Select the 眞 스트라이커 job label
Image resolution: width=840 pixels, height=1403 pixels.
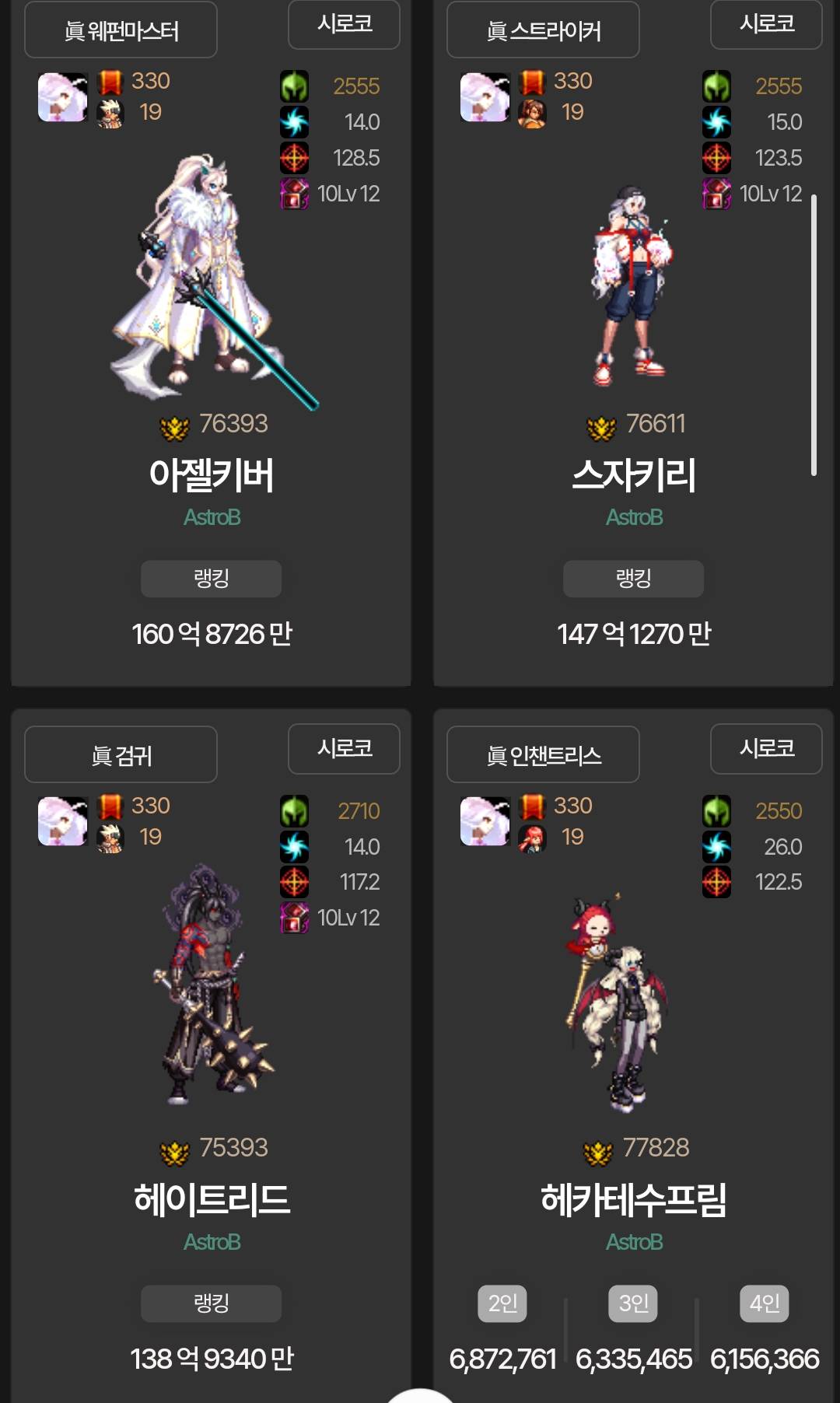(x=543, y=30)
